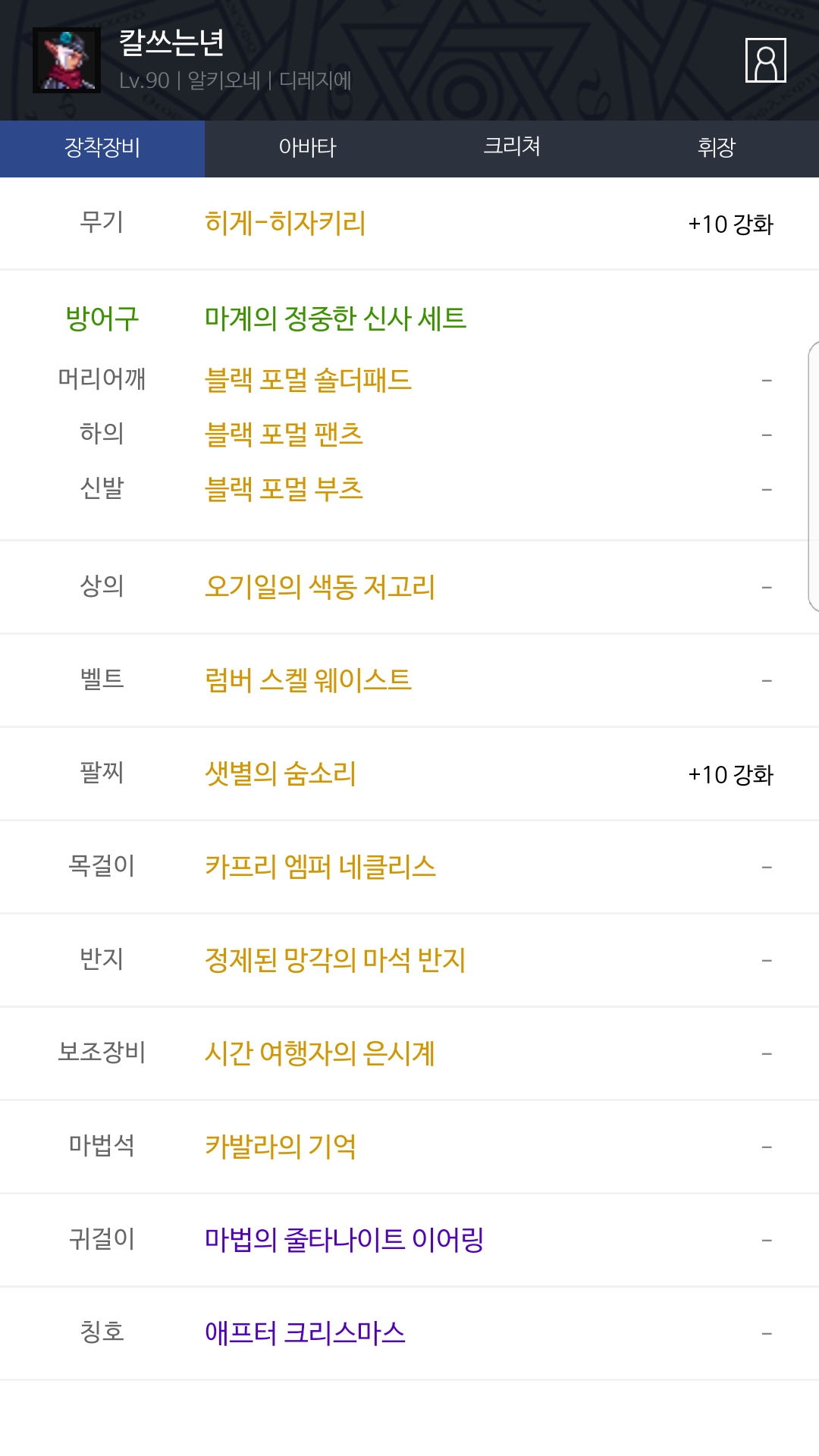Switch to the 아바타 tab

point(307,148)
